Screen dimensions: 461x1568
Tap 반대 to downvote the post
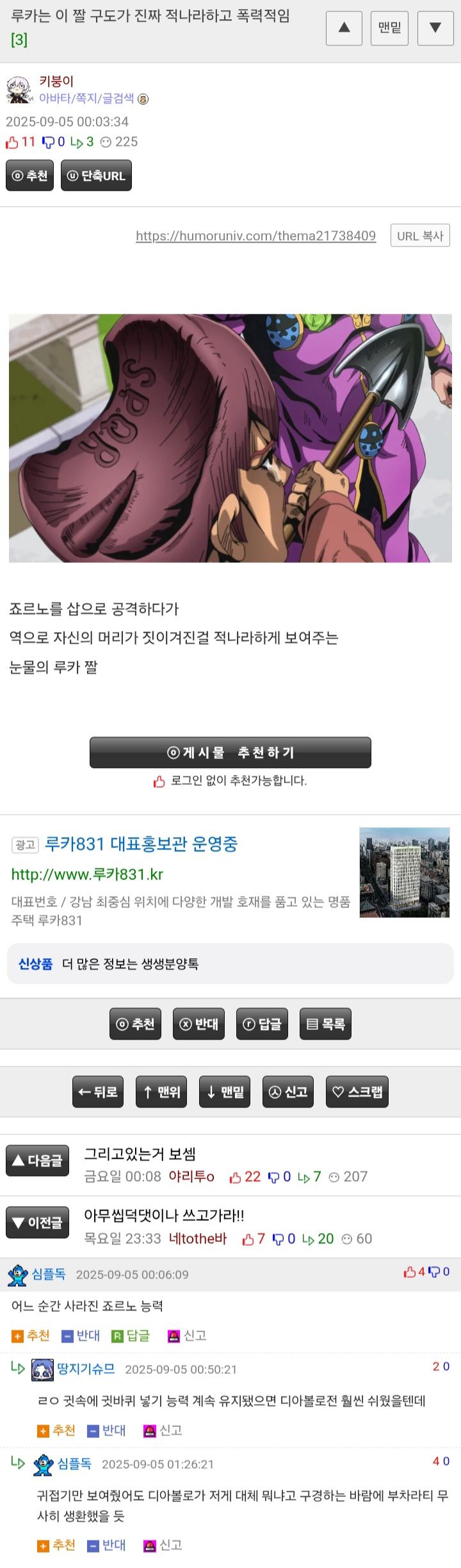[198, 1024]
